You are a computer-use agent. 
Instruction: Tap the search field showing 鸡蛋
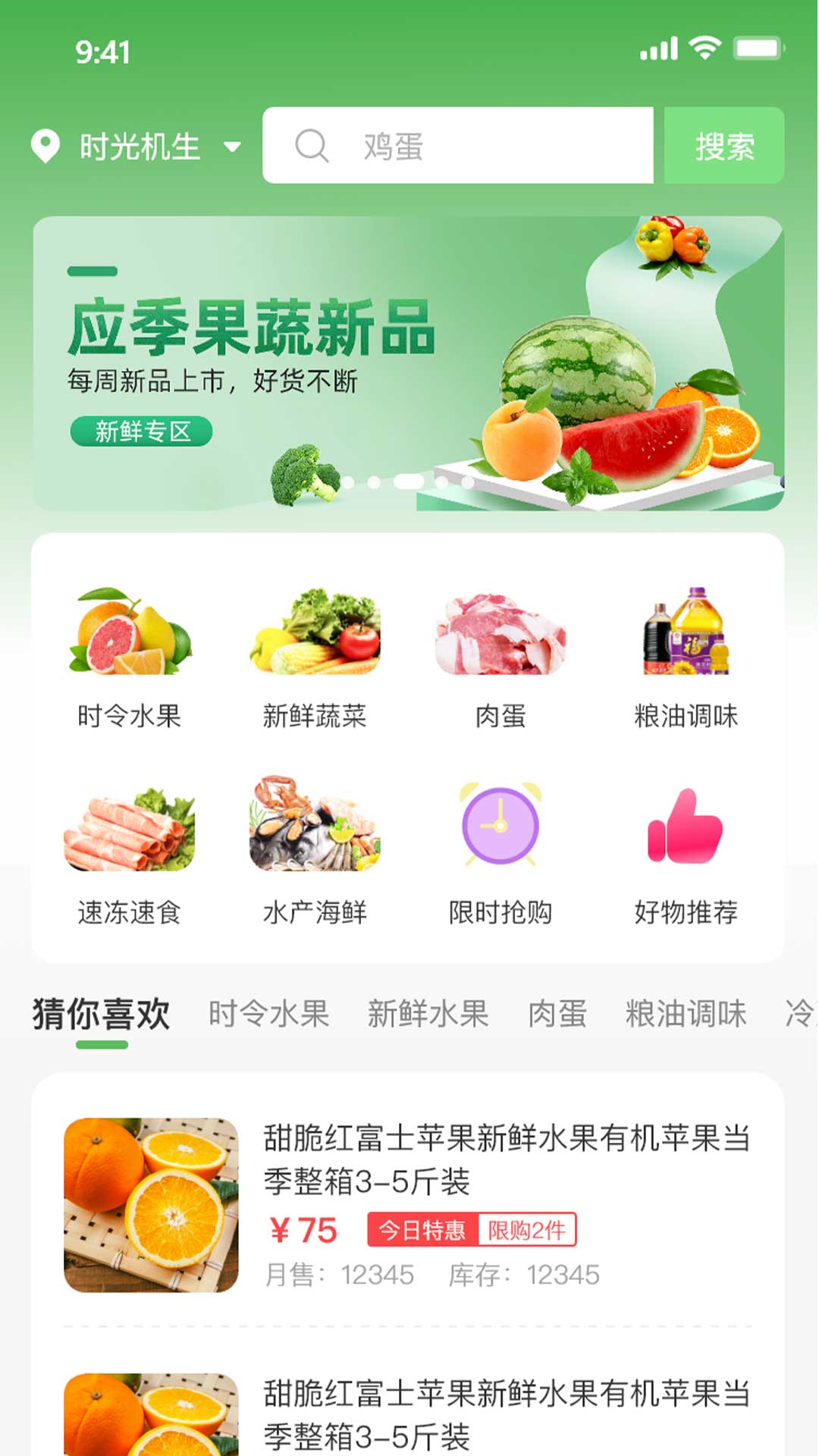click(x=457, y=146)
